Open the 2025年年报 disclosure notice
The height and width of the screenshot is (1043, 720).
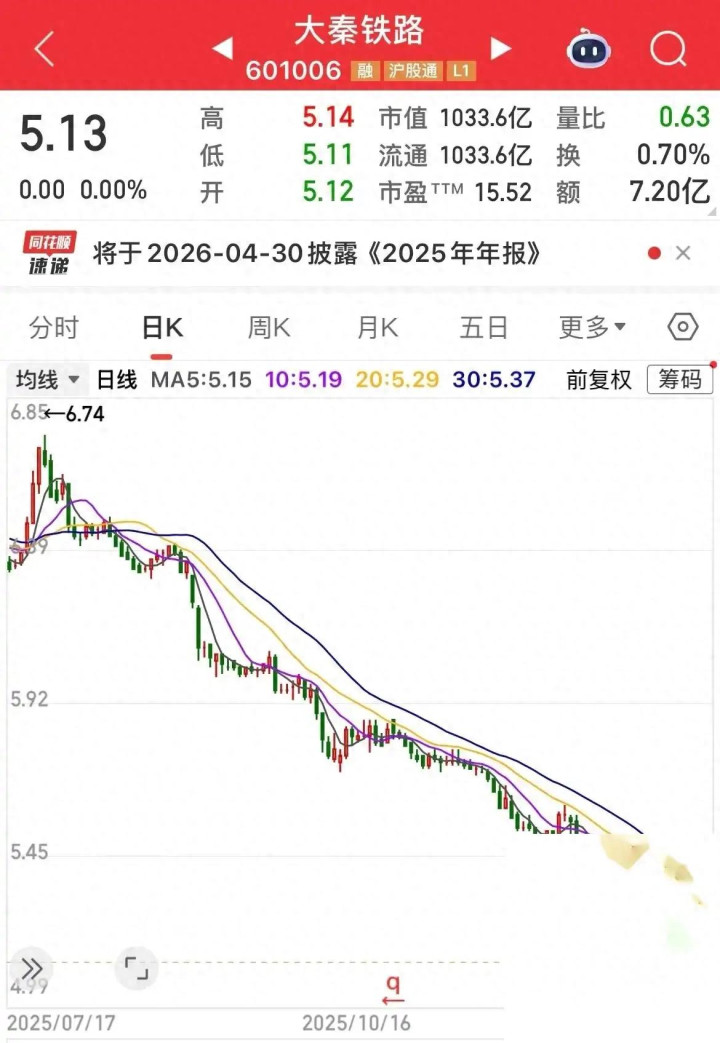pyautogui.click(x=318, y=254)
